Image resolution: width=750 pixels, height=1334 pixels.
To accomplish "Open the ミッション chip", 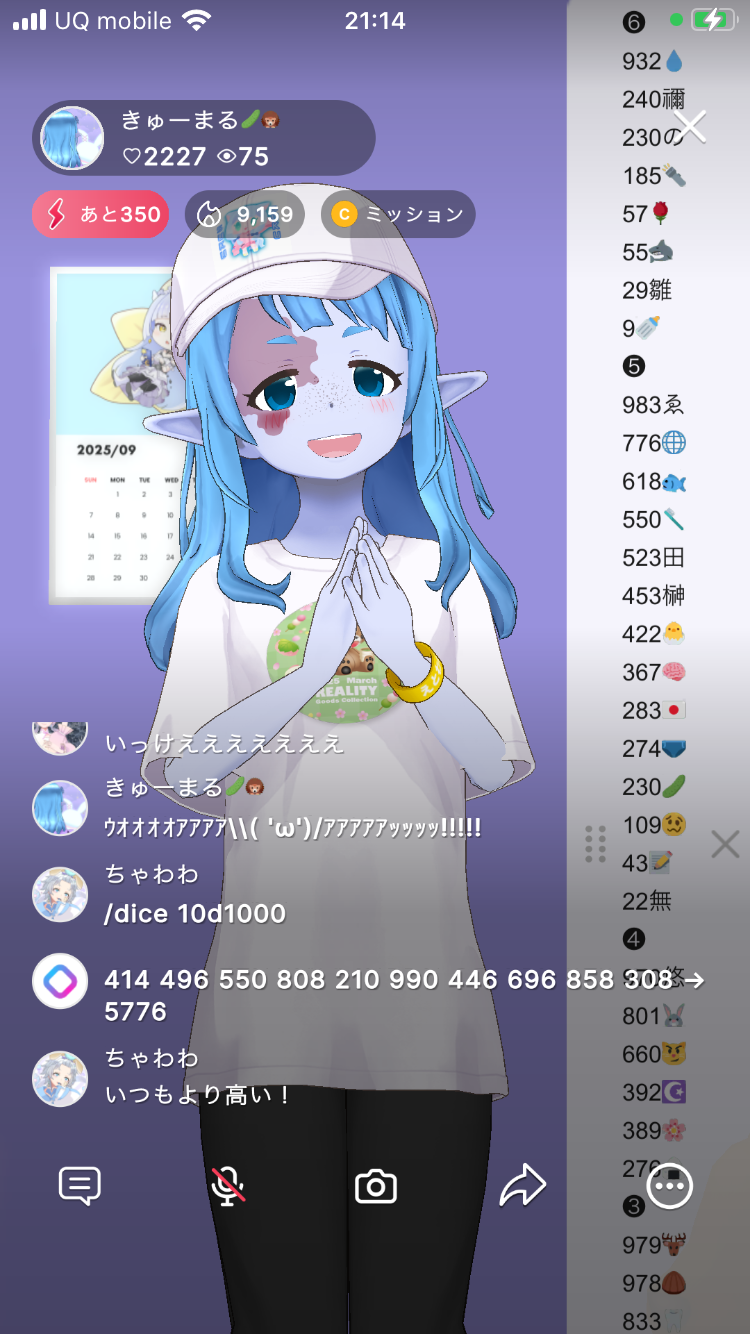I will click(398, 214).
